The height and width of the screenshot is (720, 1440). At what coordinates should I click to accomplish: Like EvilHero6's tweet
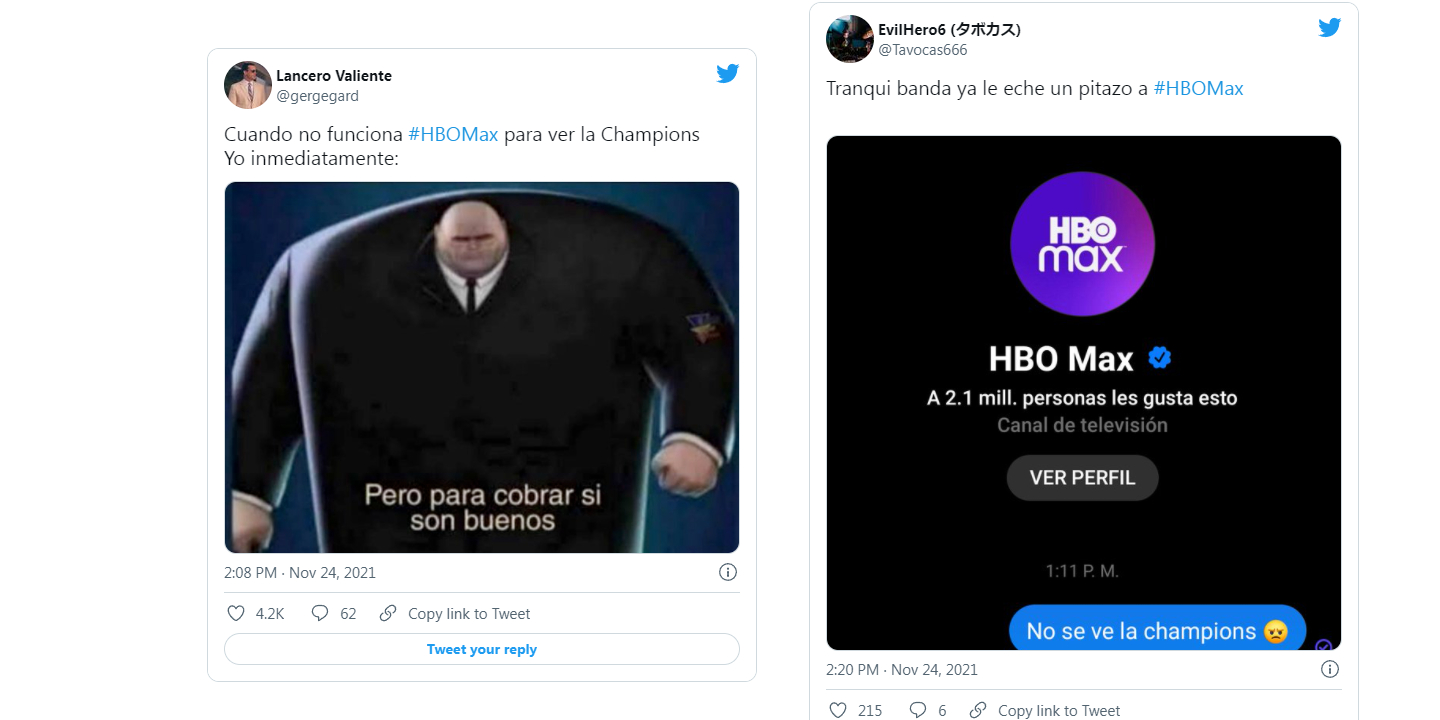click(x=838, y=710)
